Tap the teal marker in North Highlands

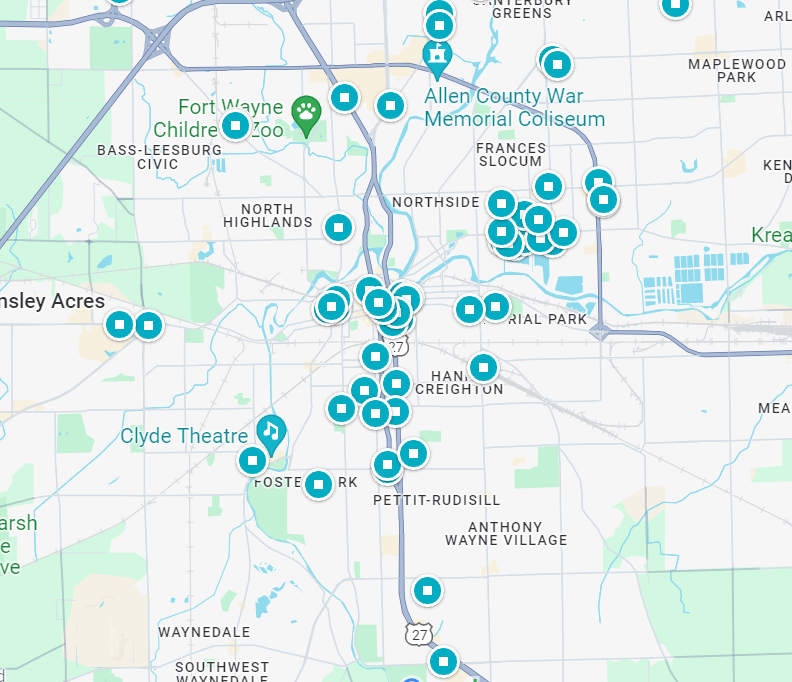coord(339,228)
